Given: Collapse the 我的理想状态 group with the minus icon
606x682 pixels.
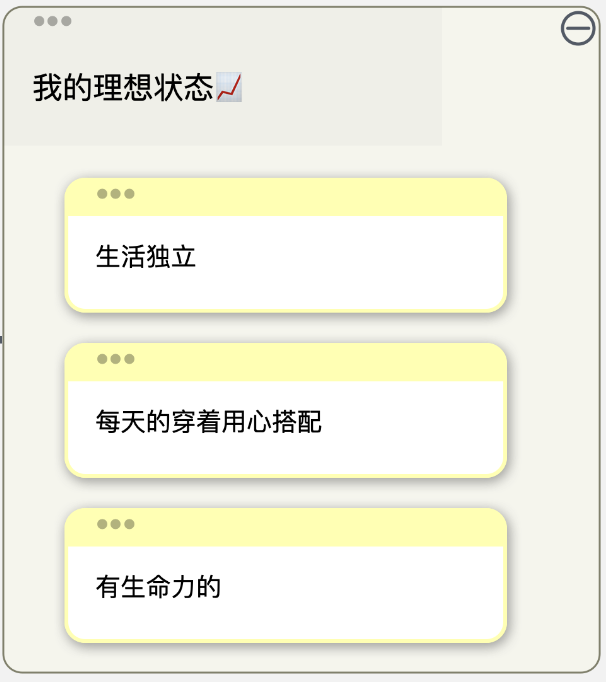Looking at the screenshot, I should click(x=578, y=29).
